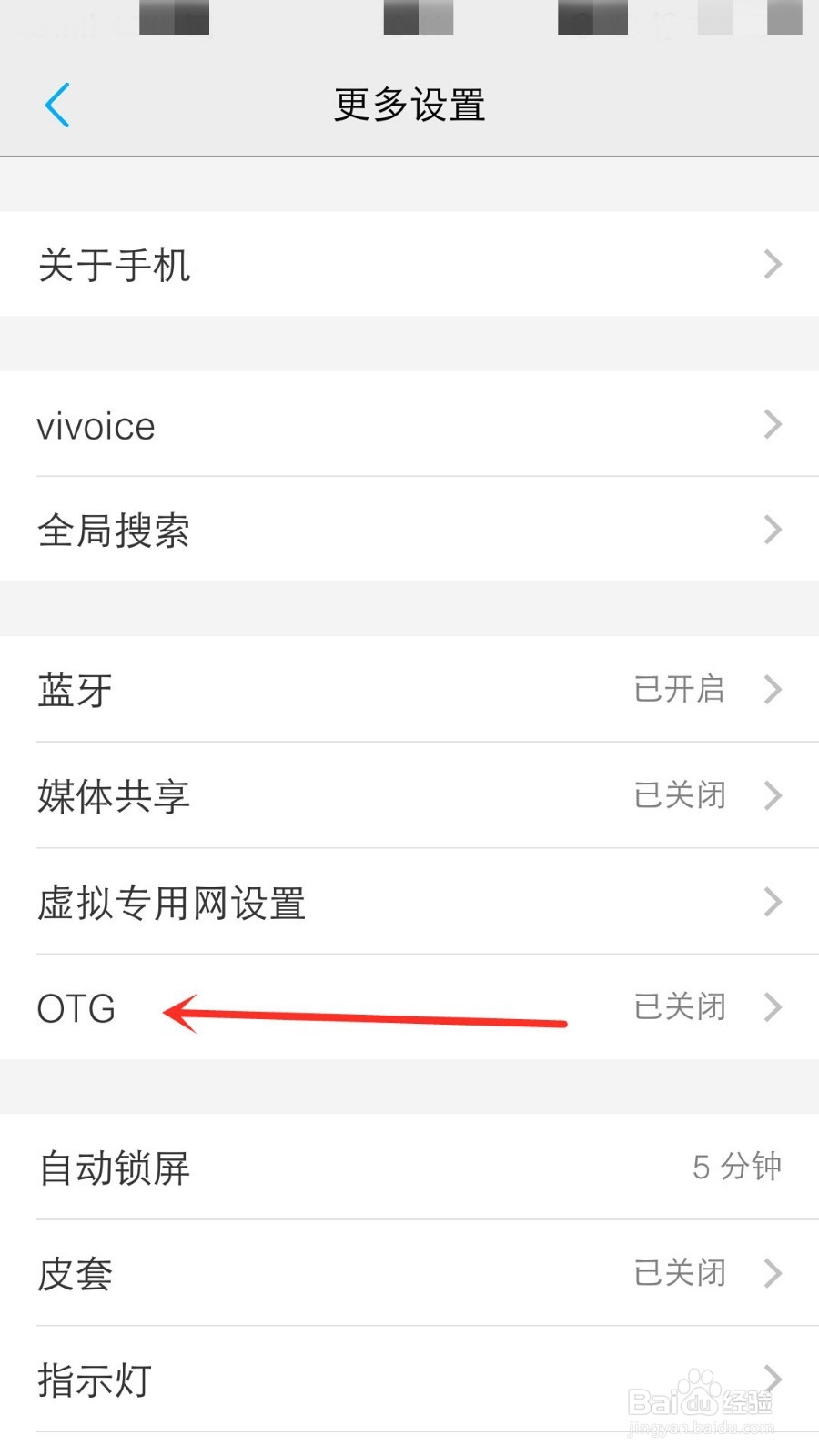Tap the blue back arrow icon
This screenshot has width=819, height=1456.
pos(57,105)
